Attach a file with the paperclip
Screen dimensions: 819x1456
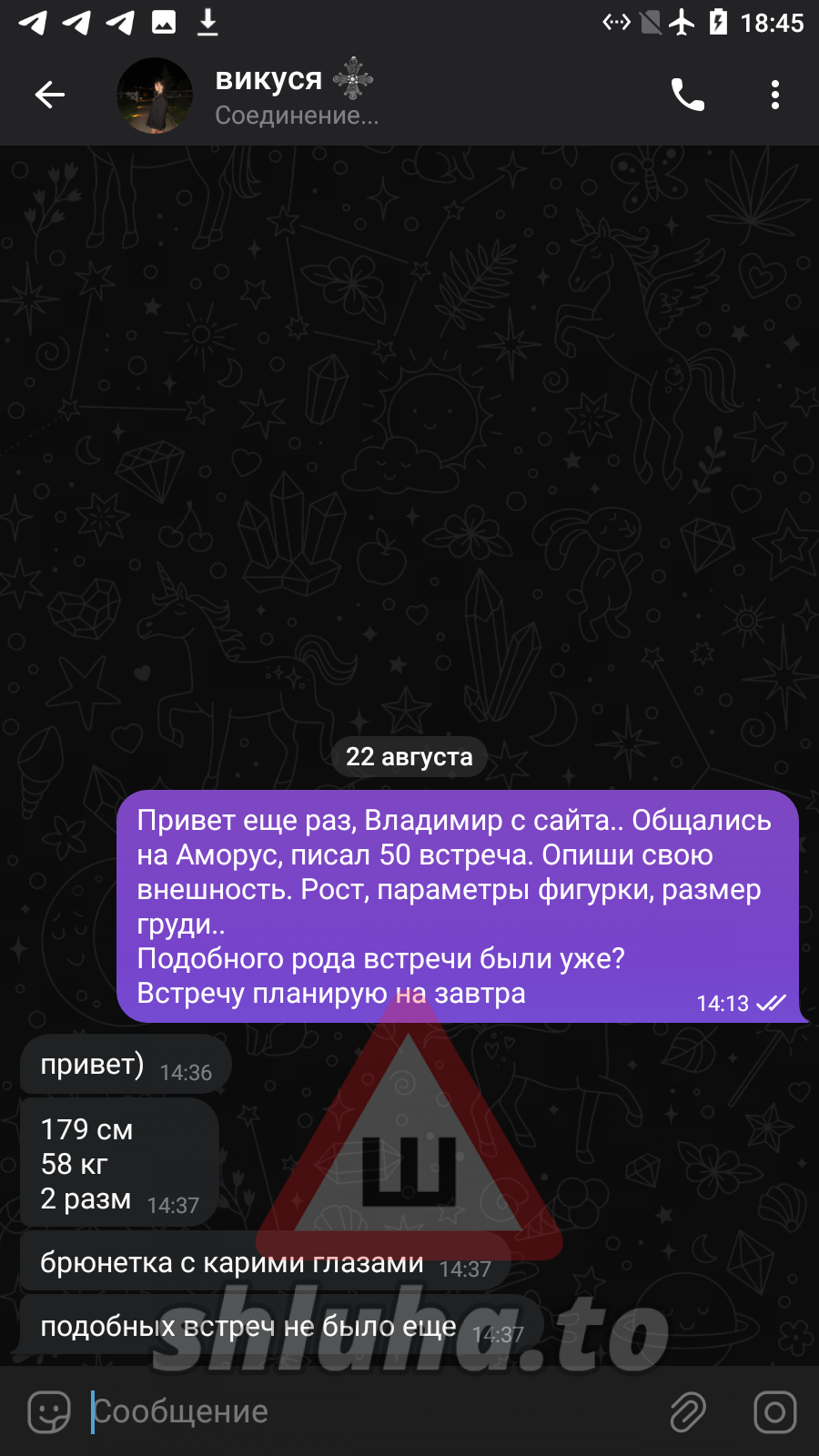688,1411
